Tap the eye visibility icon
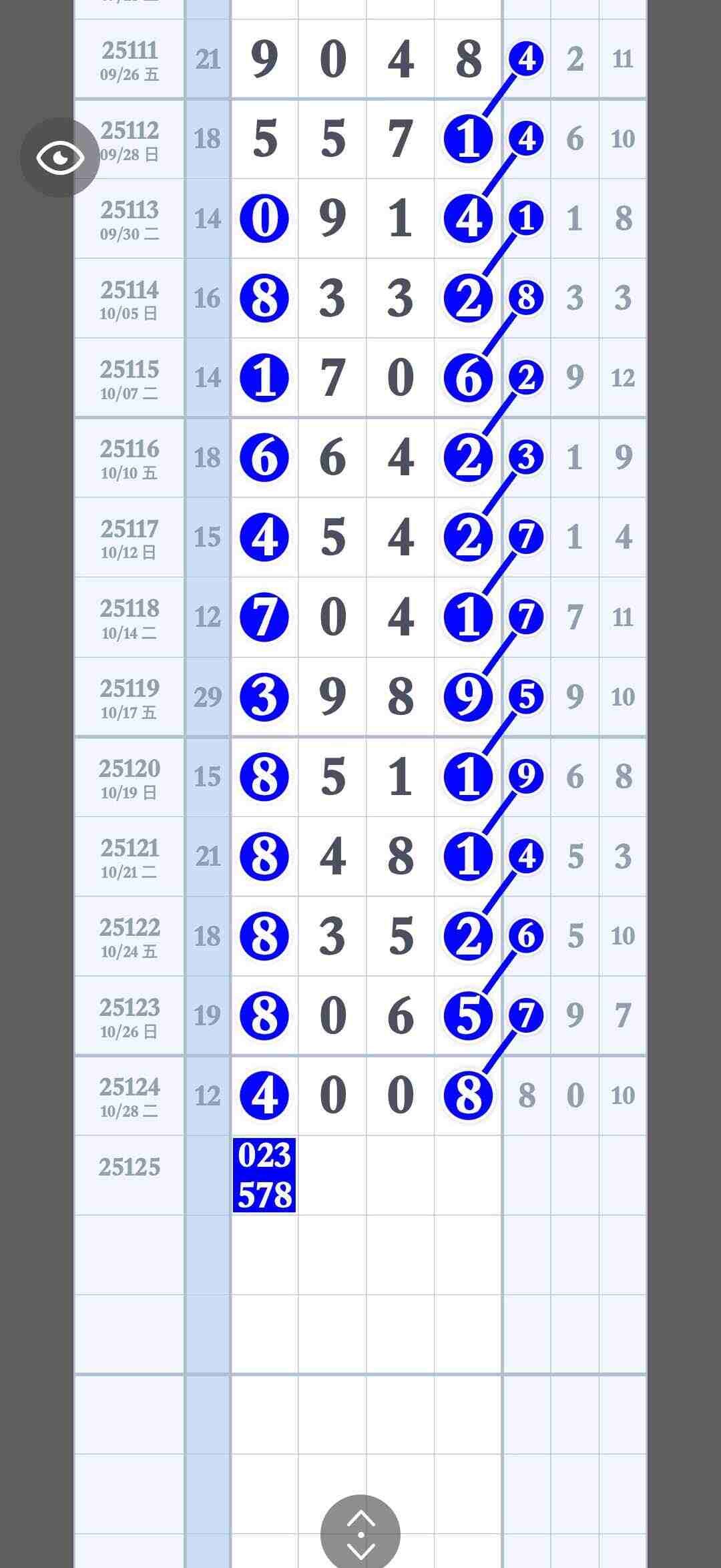 click(x=60, y=158)
